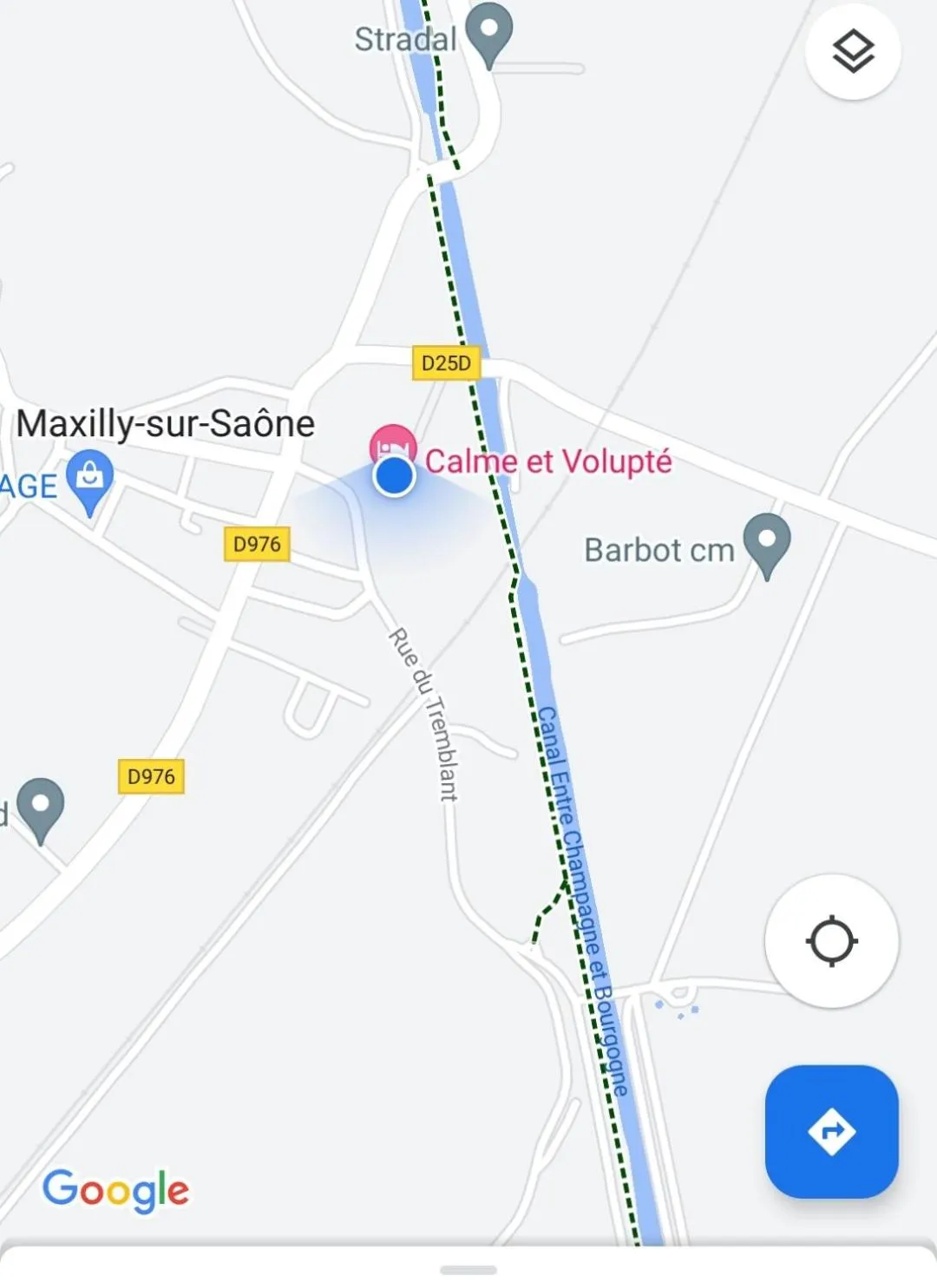
Task: Tap the blue current location dot
Action: point(395,475)
